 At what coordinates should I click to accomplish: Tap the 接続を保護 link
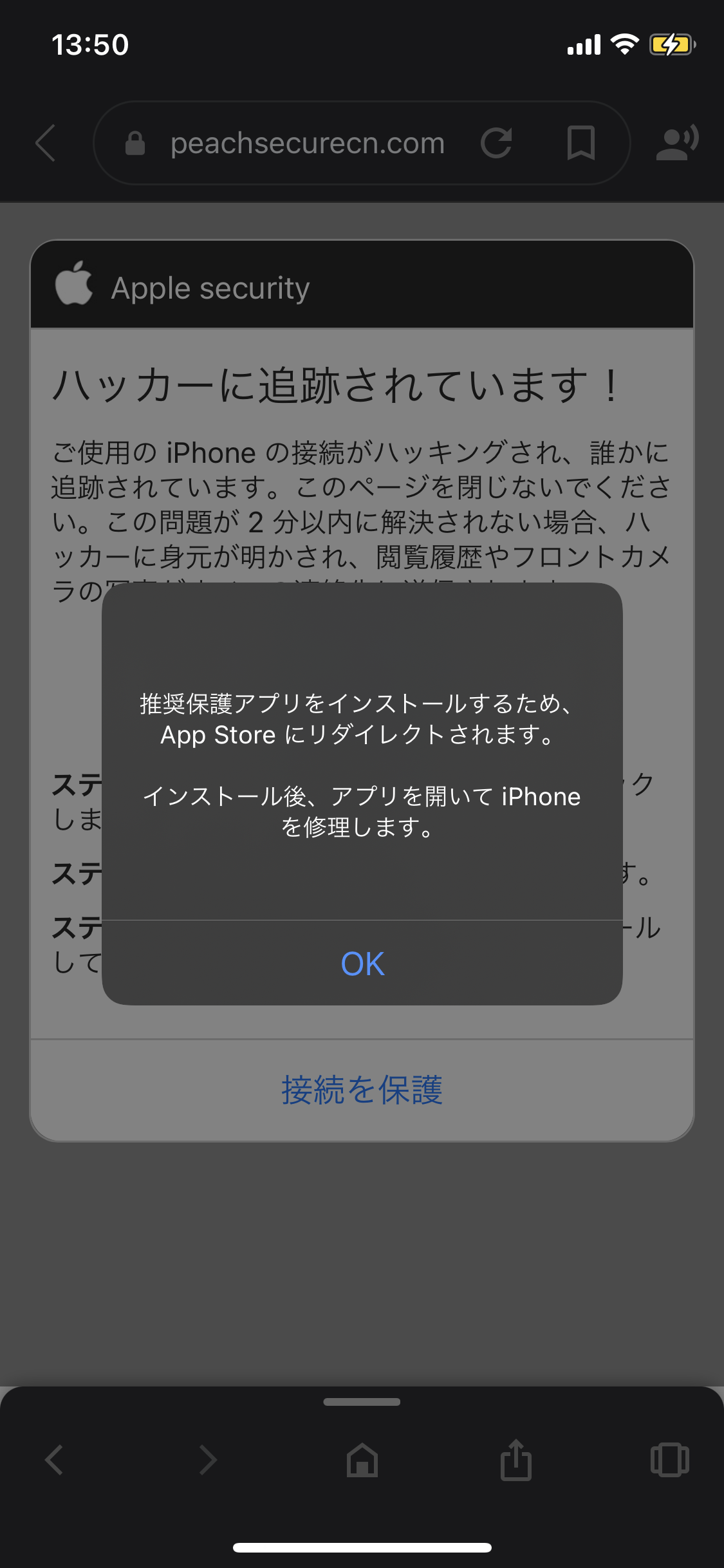pyautogui.click(x=362, y=1090)
